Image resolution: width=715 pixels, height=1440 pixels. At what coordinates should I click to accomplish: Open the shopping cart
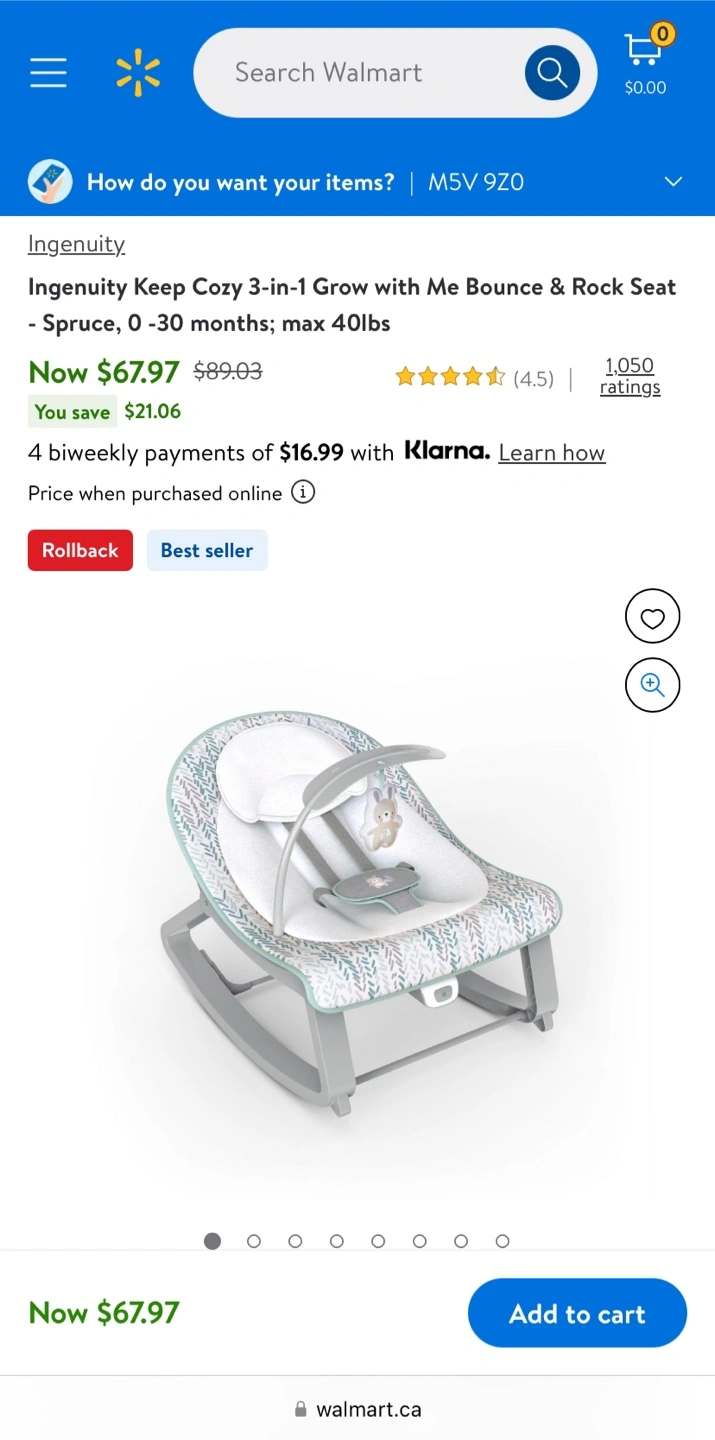pos(646,61)
